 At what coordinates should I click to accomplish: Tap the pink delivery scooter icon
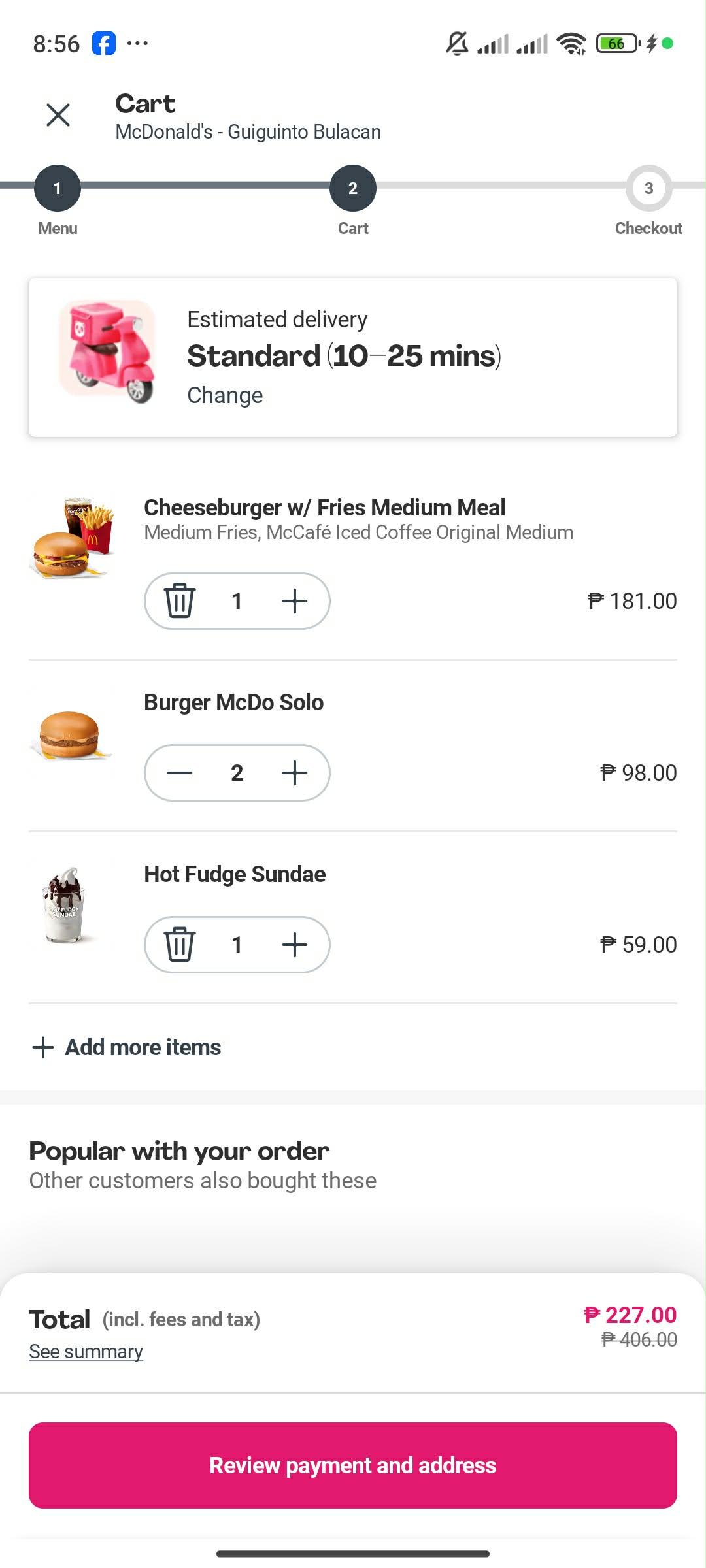(x=105, y=353)
